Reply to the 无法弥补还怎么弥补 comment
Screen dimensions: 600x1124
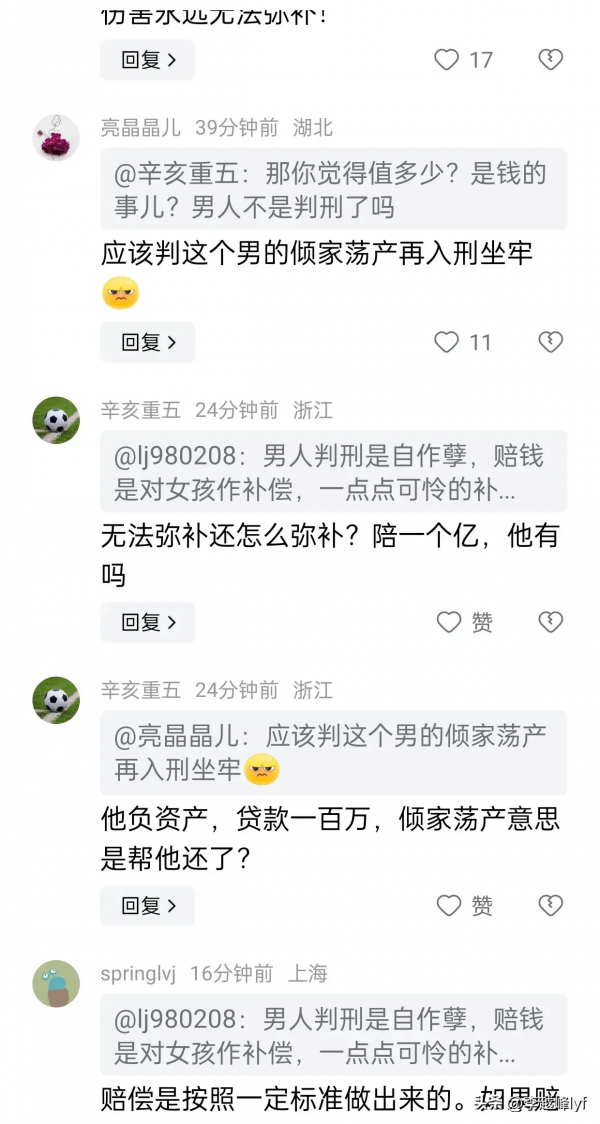(147, 622)
